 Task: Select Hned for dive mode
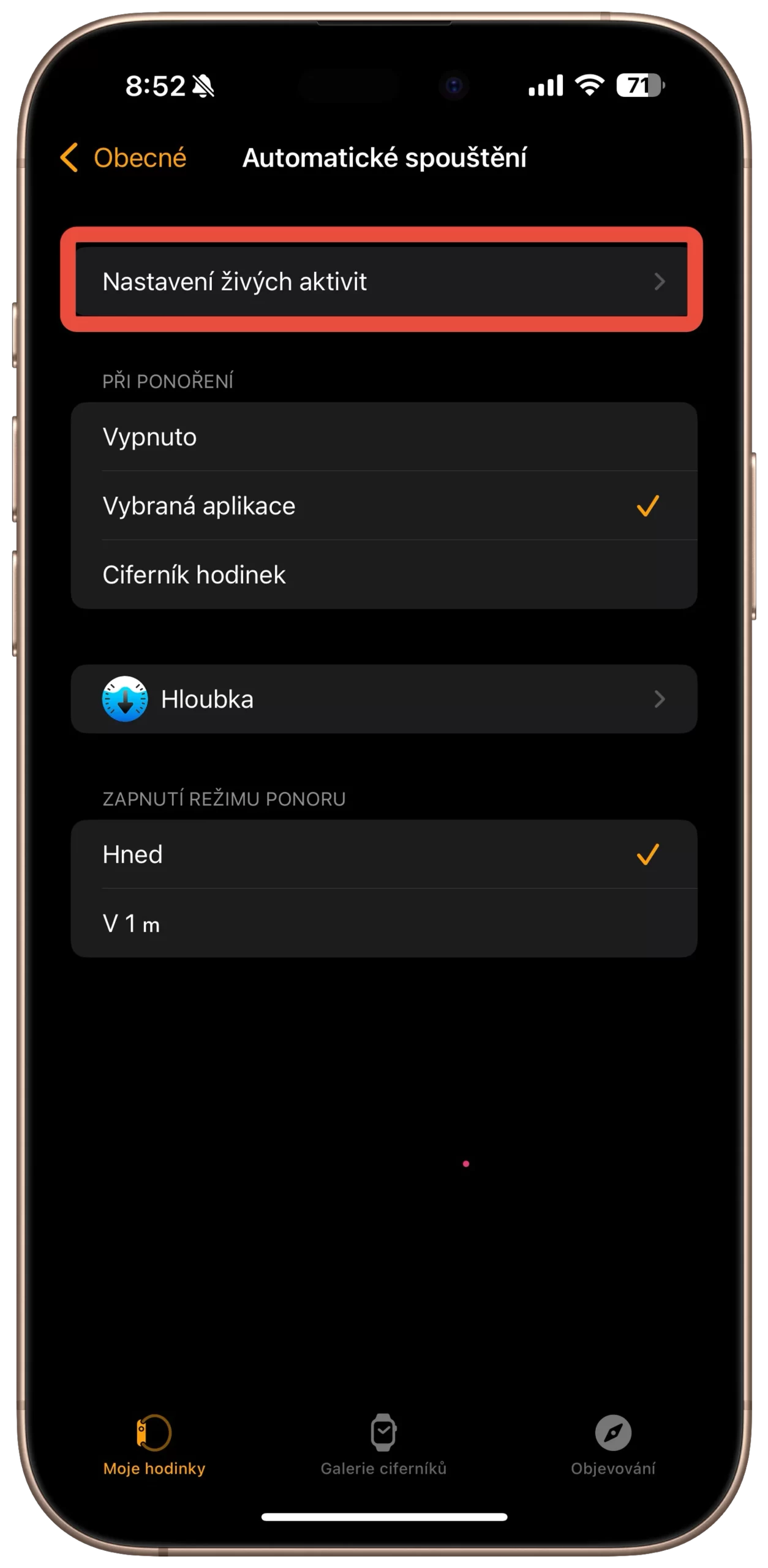click(x=383, y=854)
